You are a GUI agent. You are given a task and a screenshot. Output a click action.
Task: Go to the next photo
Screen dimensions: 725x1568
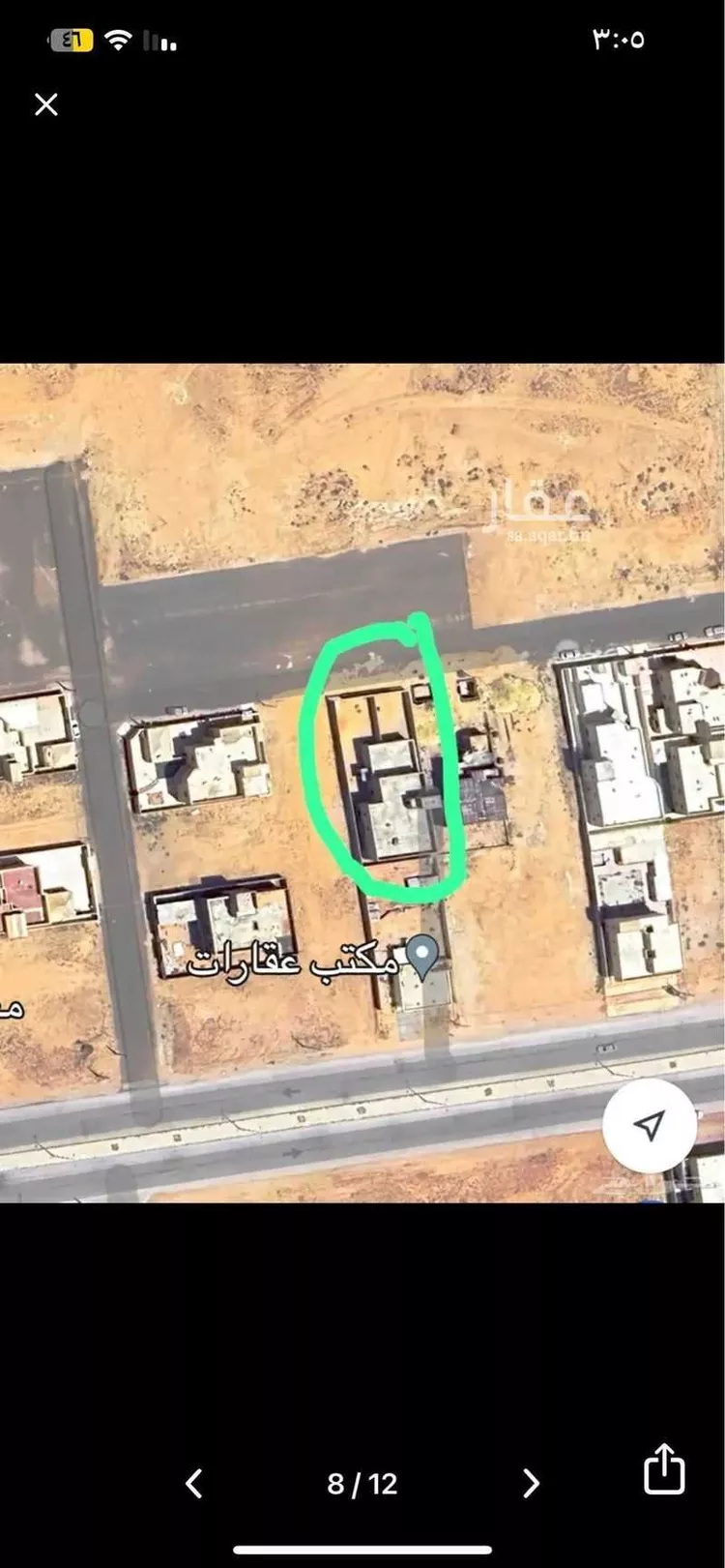click(x=531, y=1483)
